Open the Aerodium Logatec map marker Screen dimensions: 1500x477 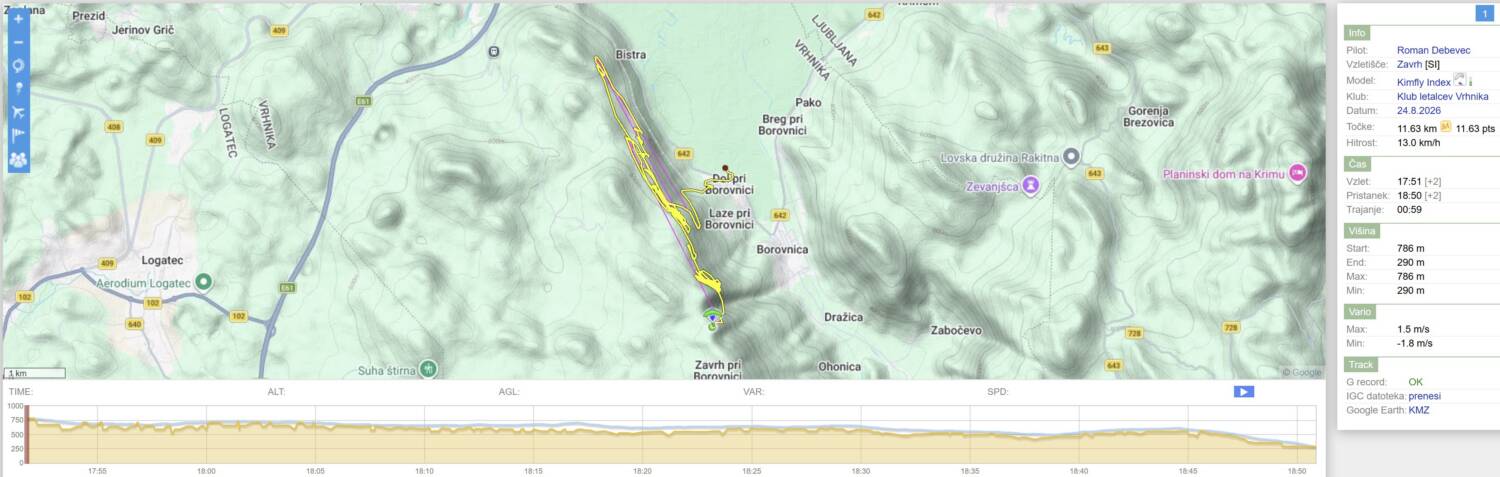203,282
